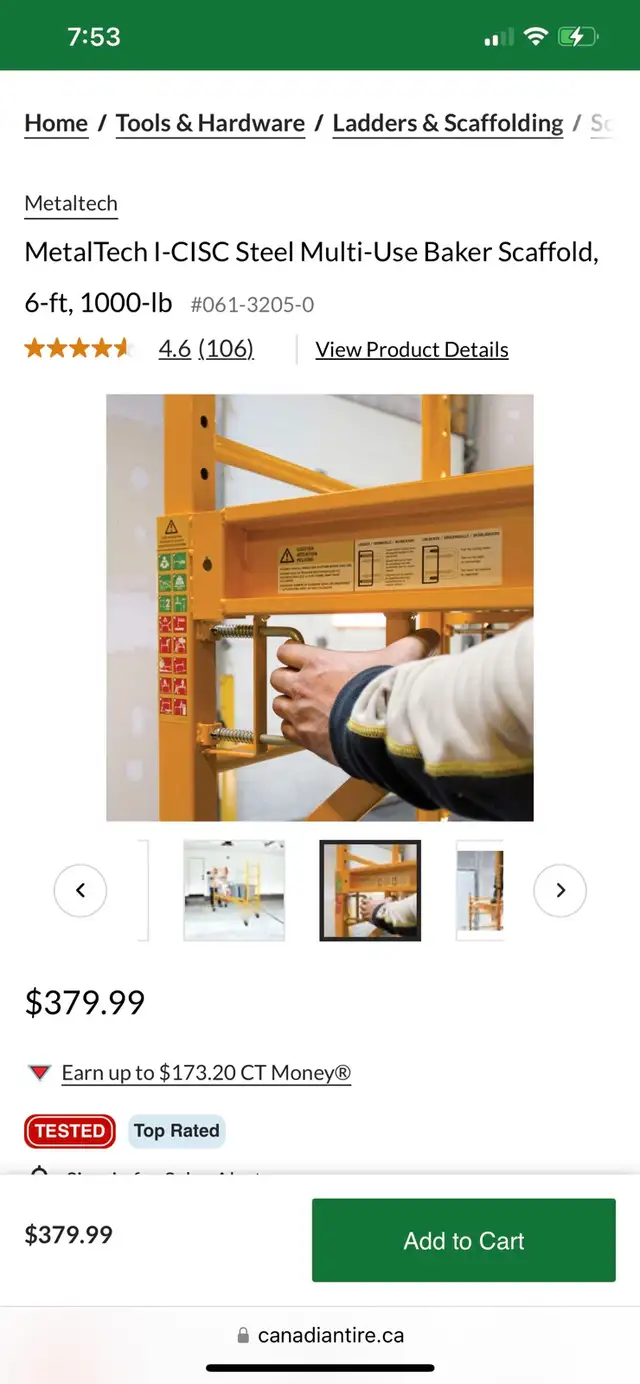Go to the Home breadcrumb link
This screenshot has height=1384, width=640.
(x=56, y=124)
